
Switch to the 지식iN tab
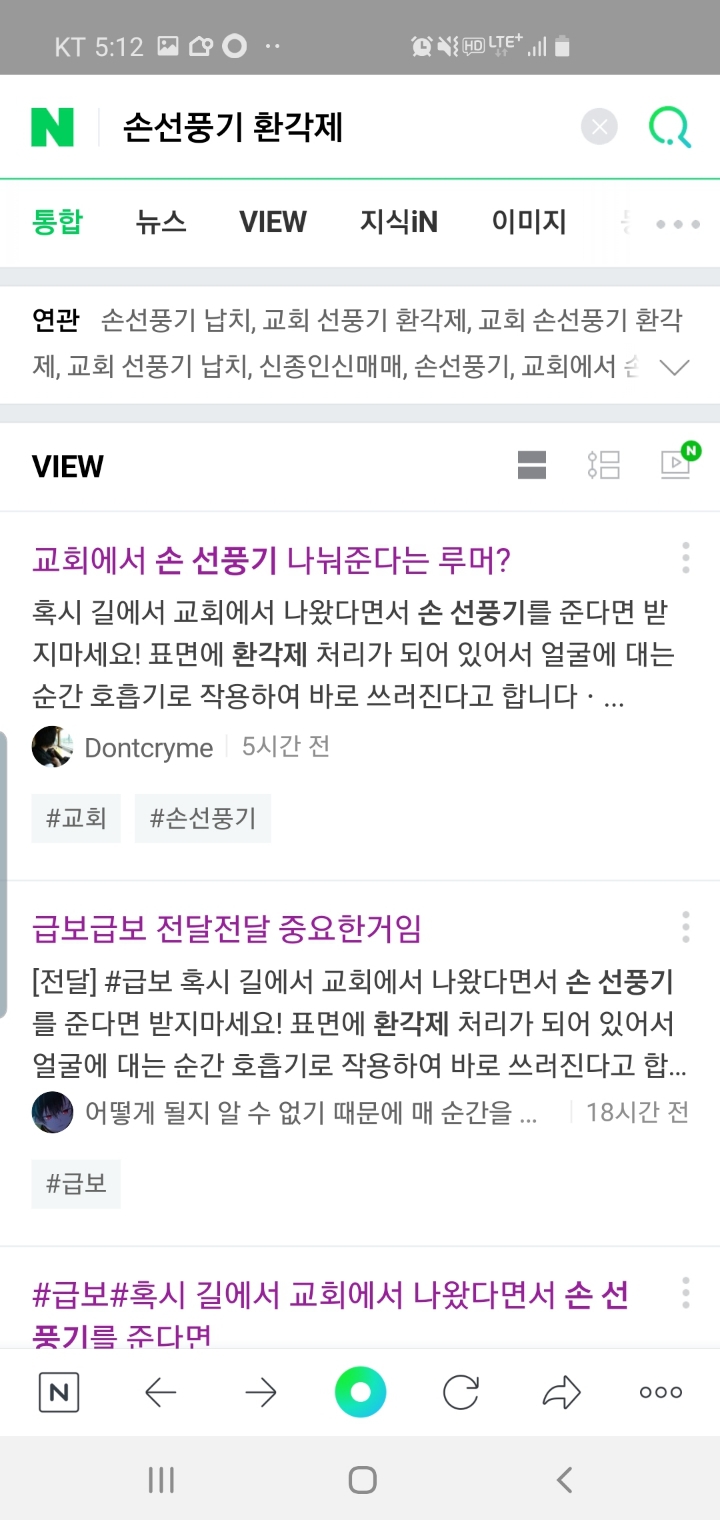point(398,222)
